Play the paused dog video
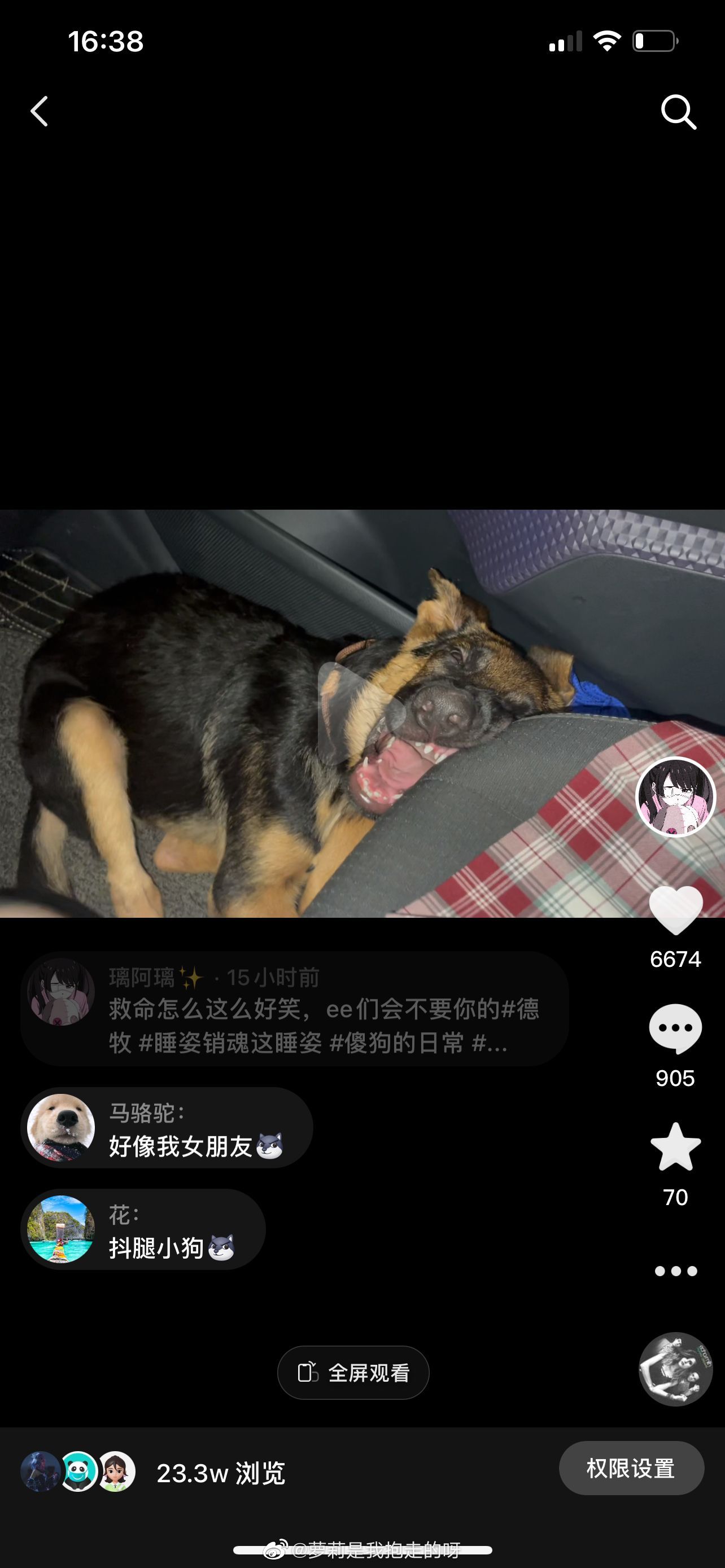The width and height of the screenshot is (725, 1568). click(x=361, y=713)
